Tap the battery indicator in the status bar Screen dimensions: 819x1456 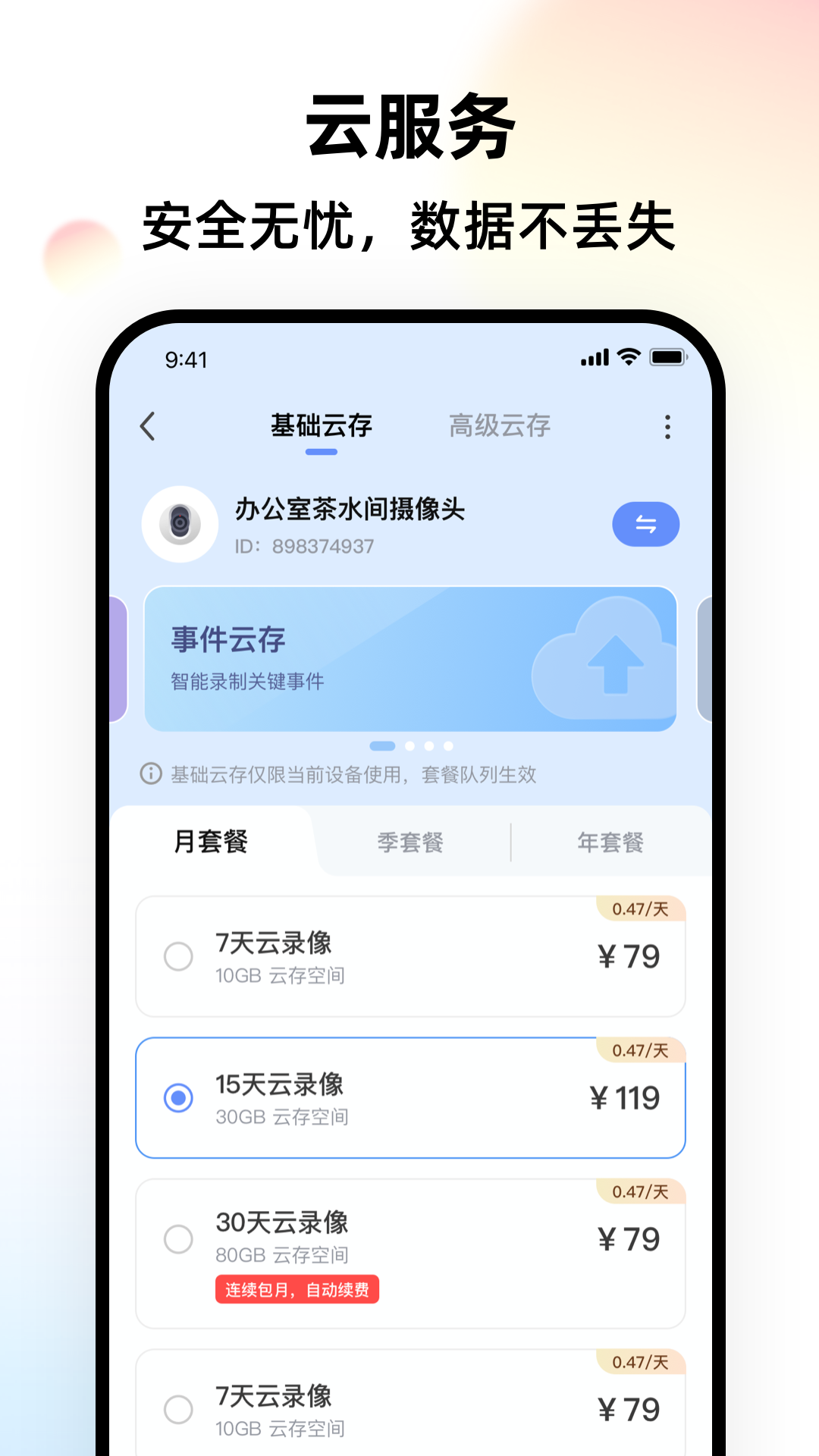tap(669, 356)
